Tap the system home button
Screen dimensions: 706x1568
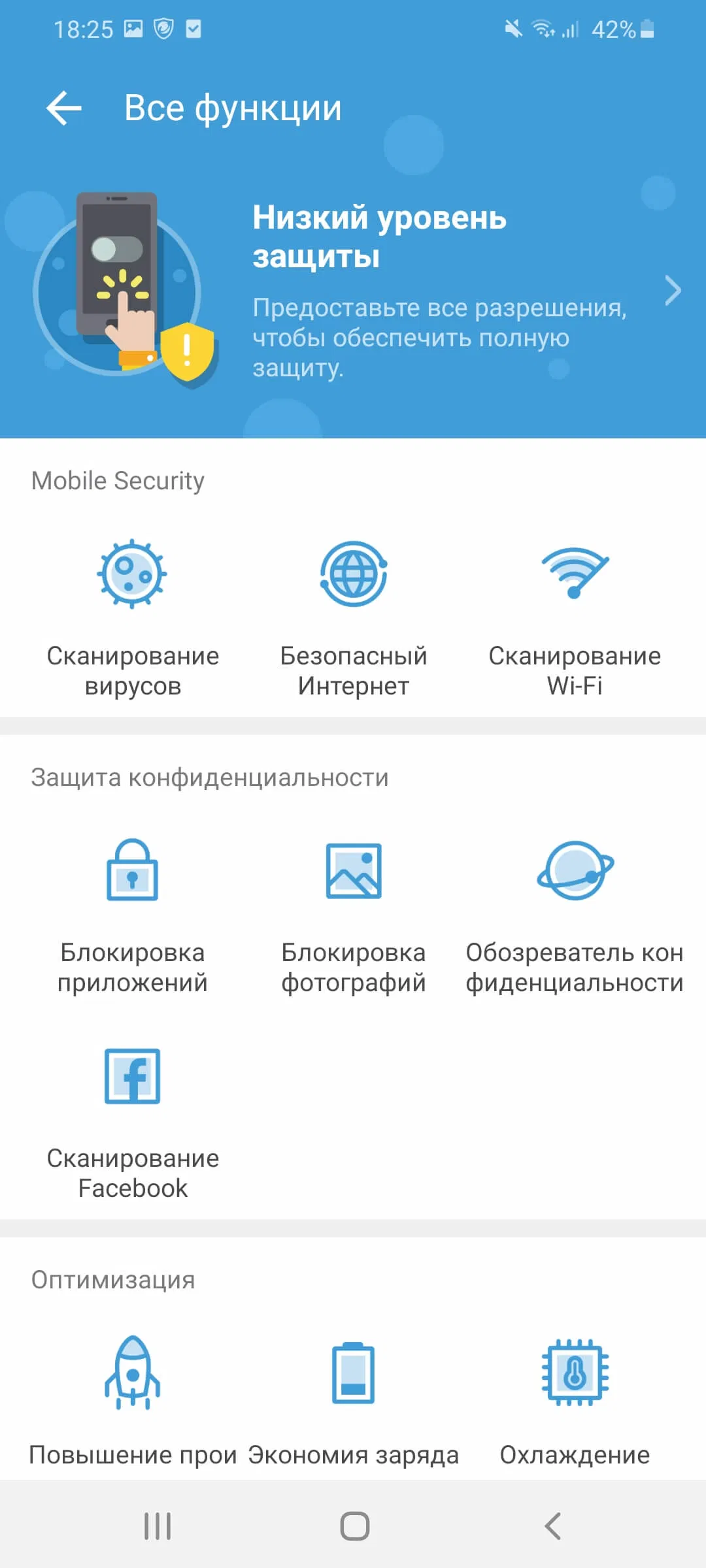click(354, 1526)
